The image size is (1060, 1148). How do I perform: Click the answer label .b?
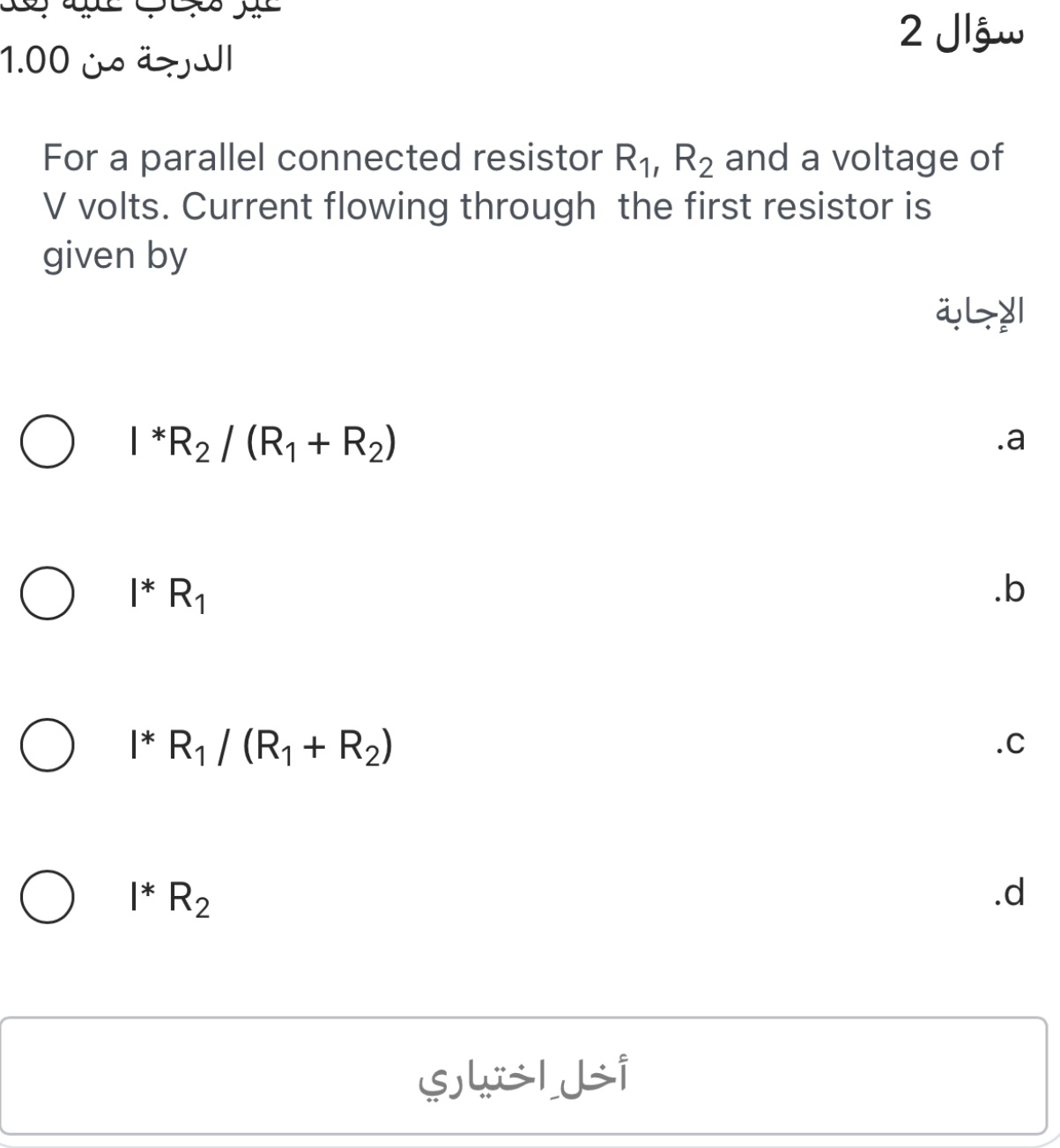point(1011,594)
